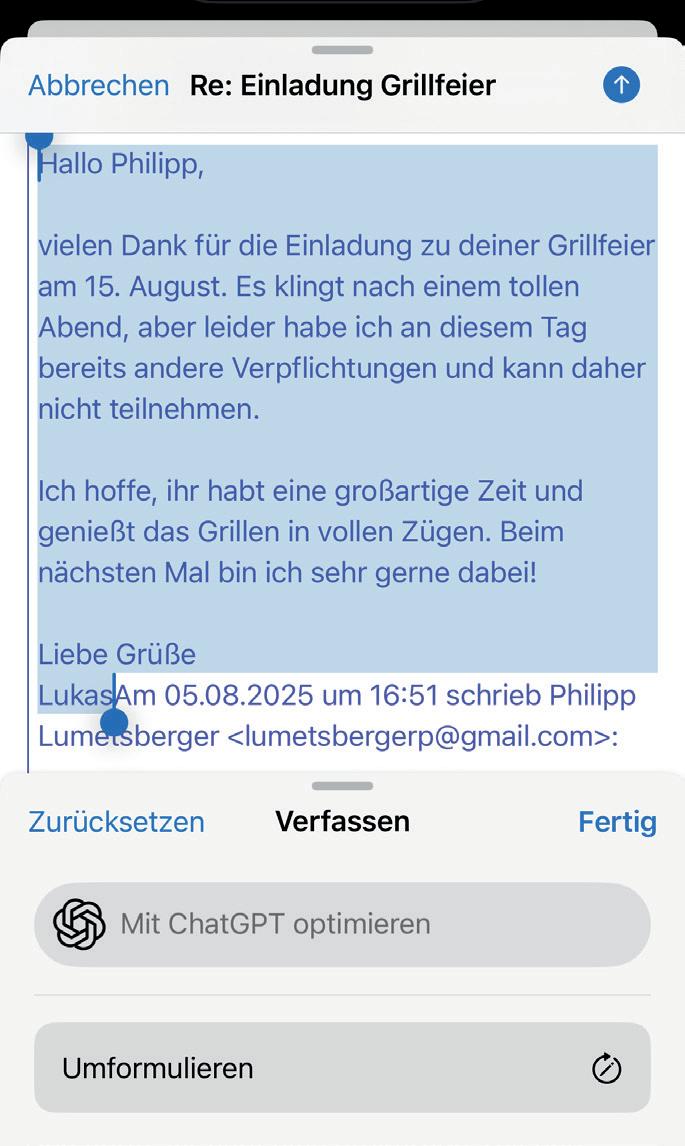Open Mit ChatGPT optimieren field
685x1146 pixels.
click(342, 924)
